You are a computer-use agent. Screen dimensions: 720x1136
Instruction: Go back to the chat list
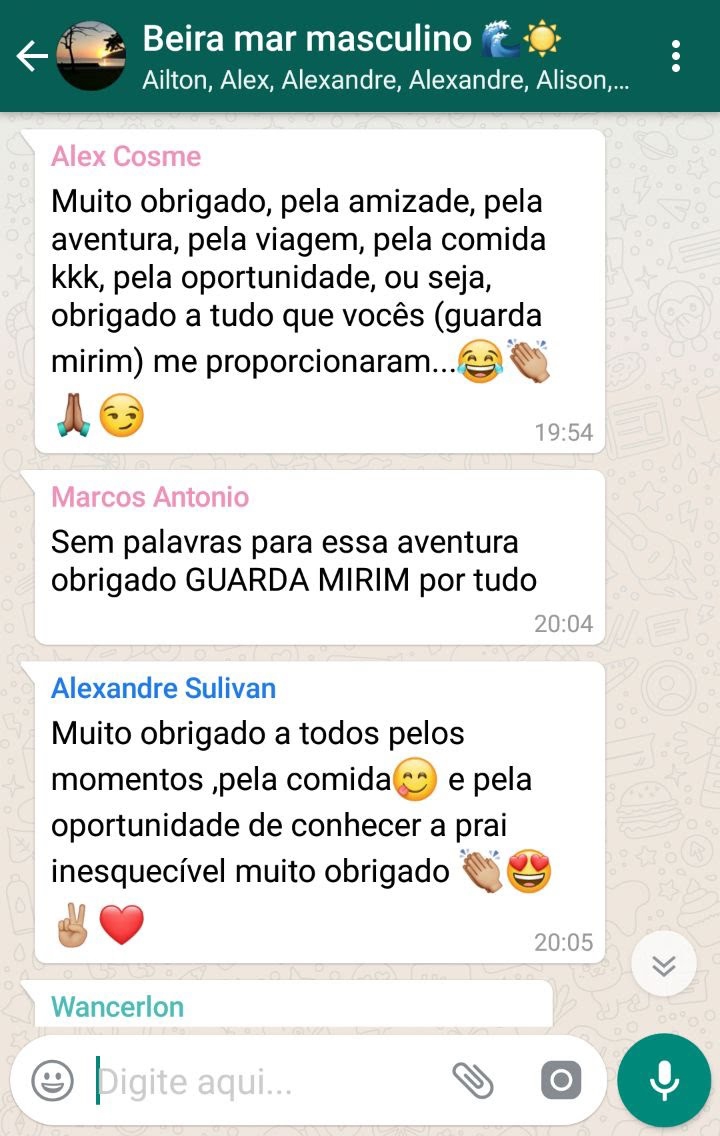[x=31, y=57]
